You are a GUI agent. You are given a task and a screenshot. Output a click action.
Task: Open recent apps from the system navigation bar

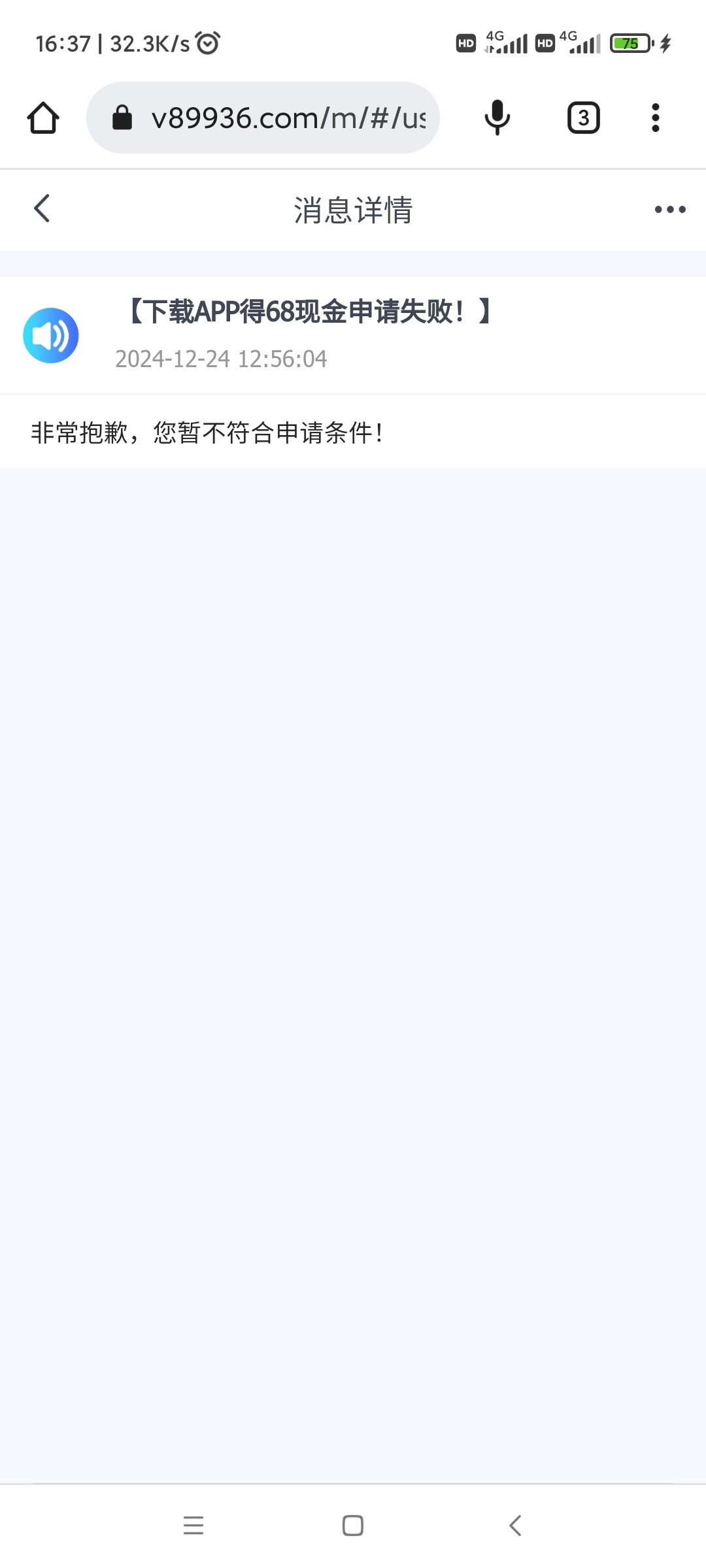click(193, 1525)
